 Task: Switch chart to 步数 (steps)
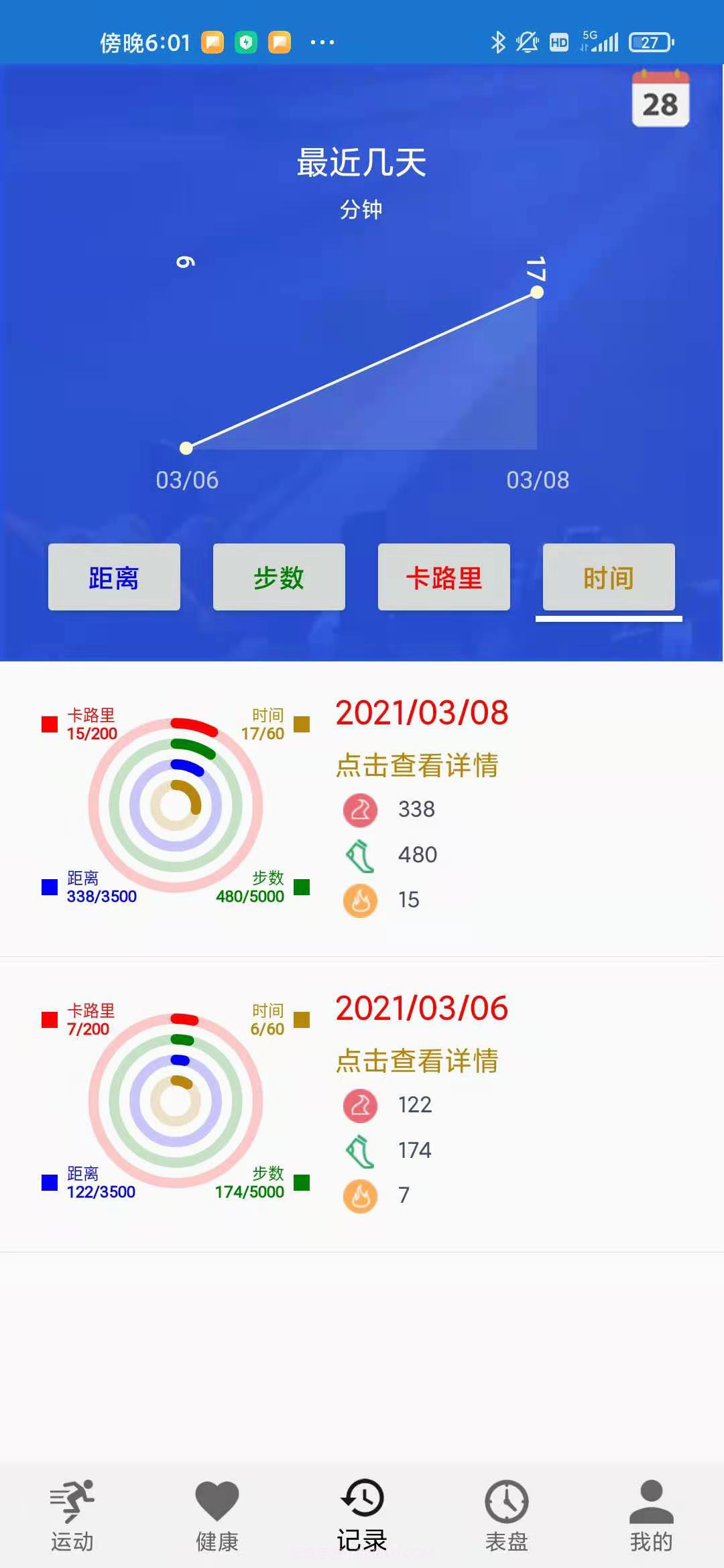[x=279, y=577]
